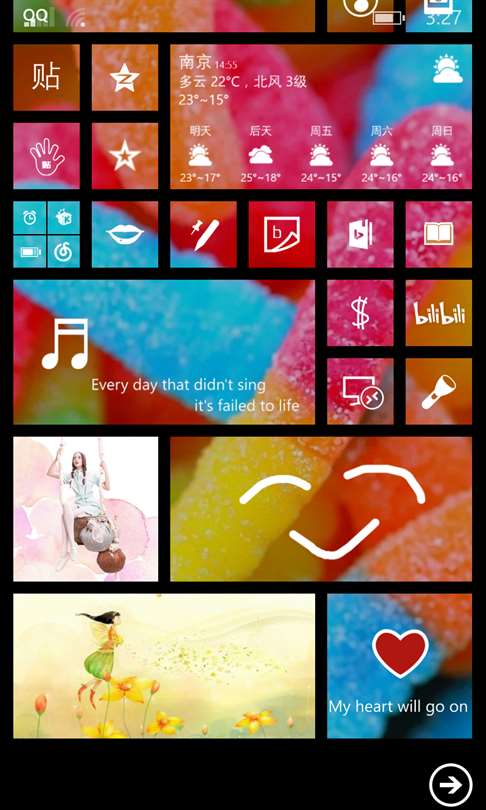Open the Nanjing weather forecast tile
Viewport: 486px width, 810px height.
tap(321, 117)
